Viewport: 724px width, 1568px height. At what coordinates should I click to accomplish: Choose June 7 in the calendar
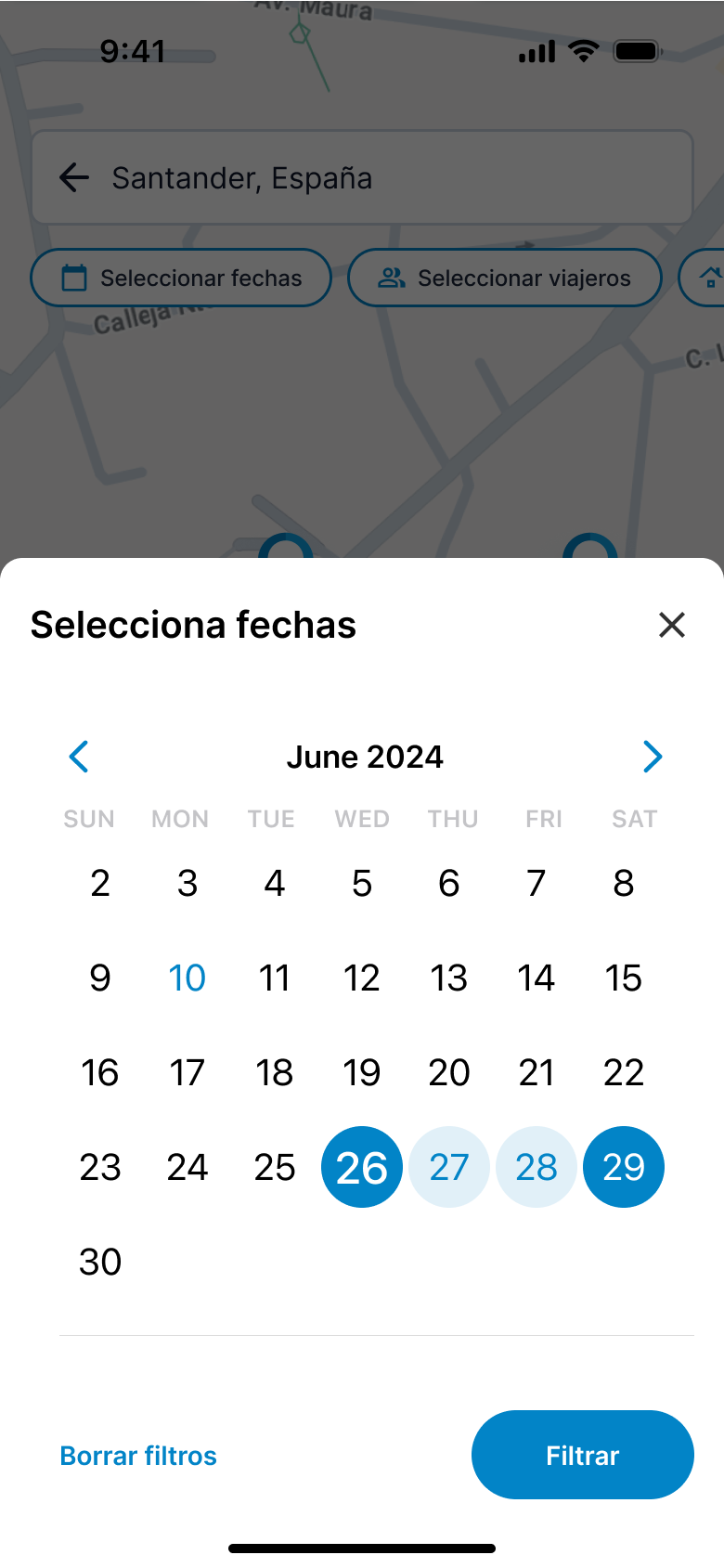click(537, 883)
